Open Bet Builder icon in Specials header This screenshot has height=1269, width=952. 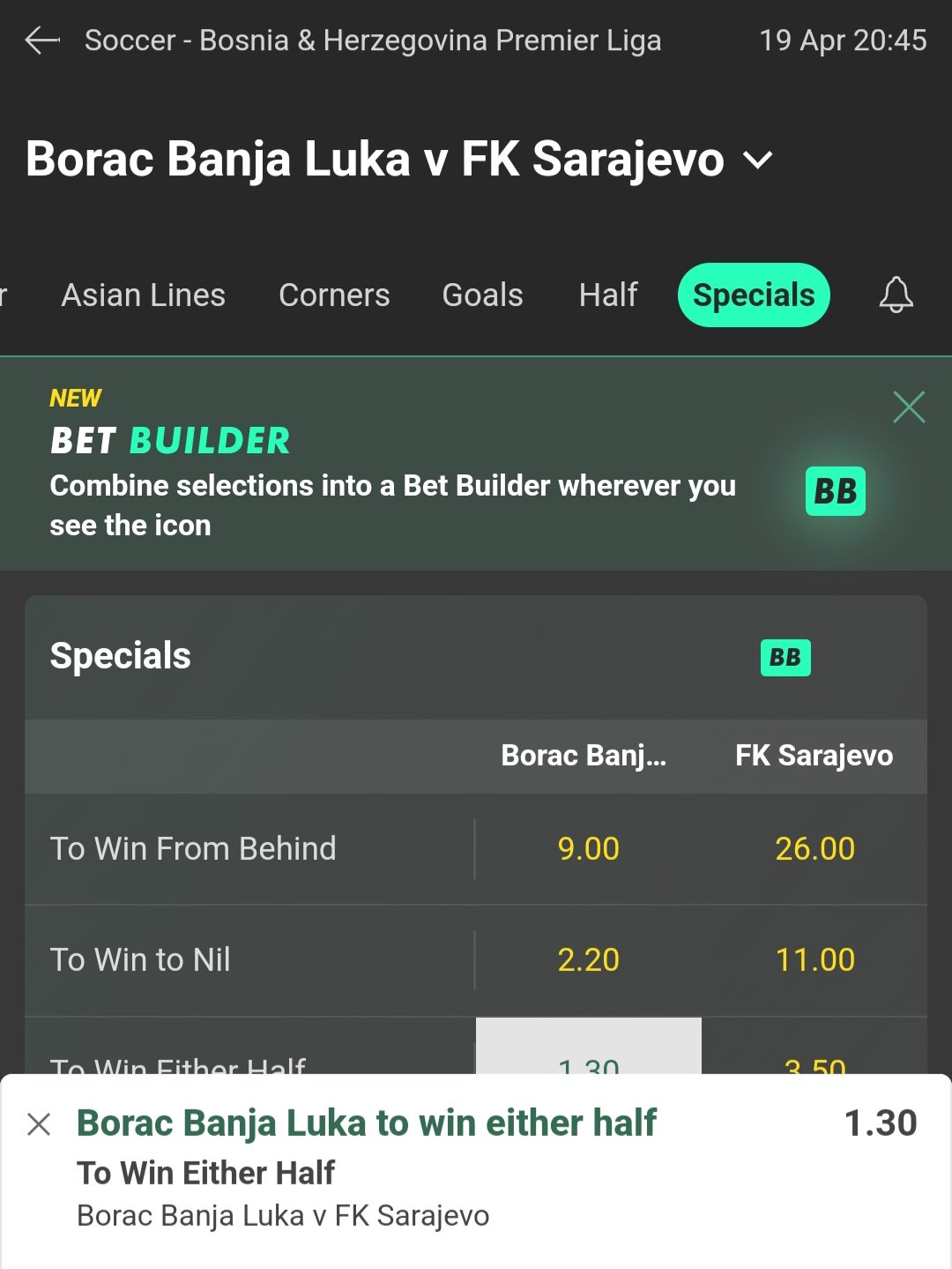[x=785, y=658]
